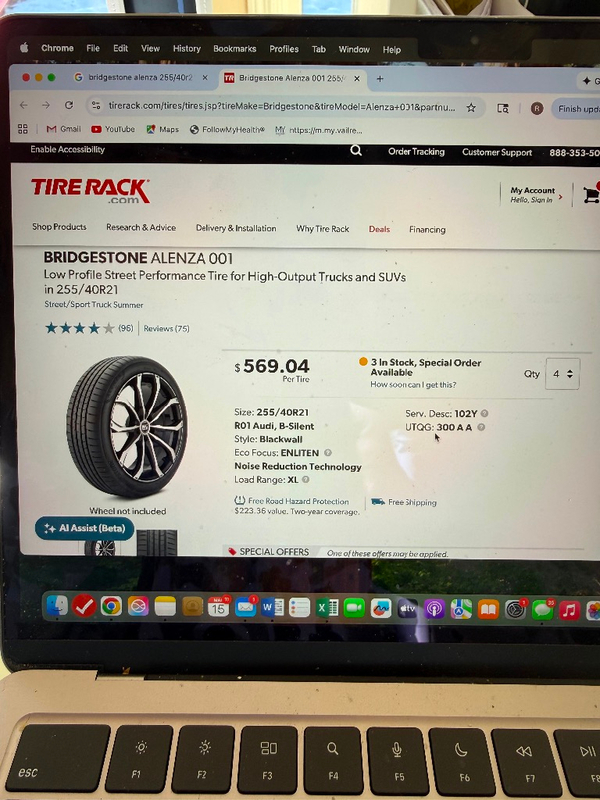This screenshot has width=600, height=800.
Task: Open the Shop Products menu
Action: 59,227
